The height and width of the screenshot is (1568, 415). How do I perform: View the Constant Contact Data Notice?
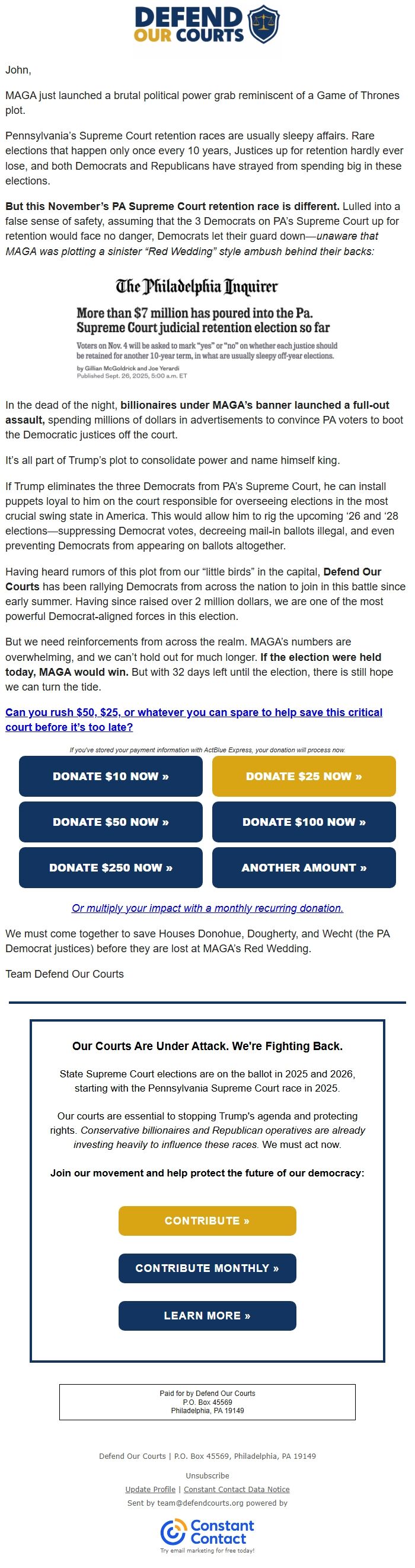236,1489
